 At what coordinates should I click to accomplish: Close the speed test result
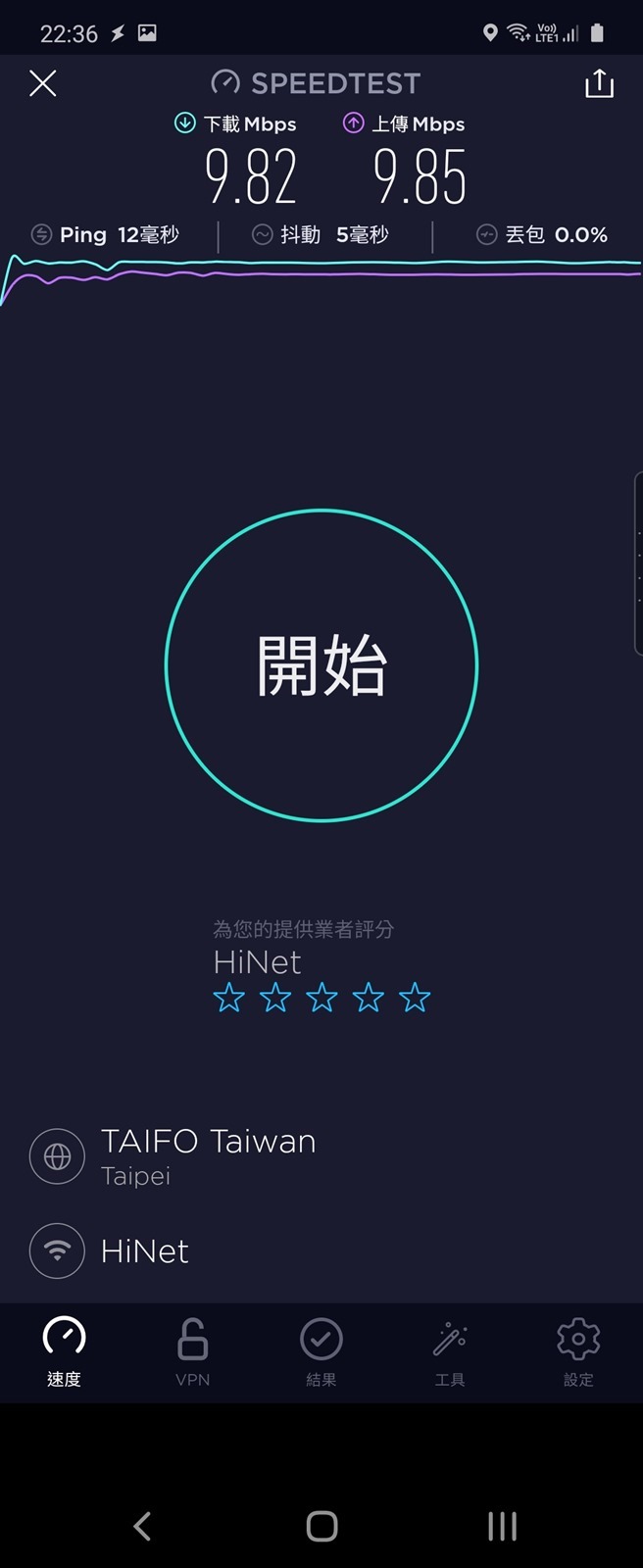[x=43, y=84]
